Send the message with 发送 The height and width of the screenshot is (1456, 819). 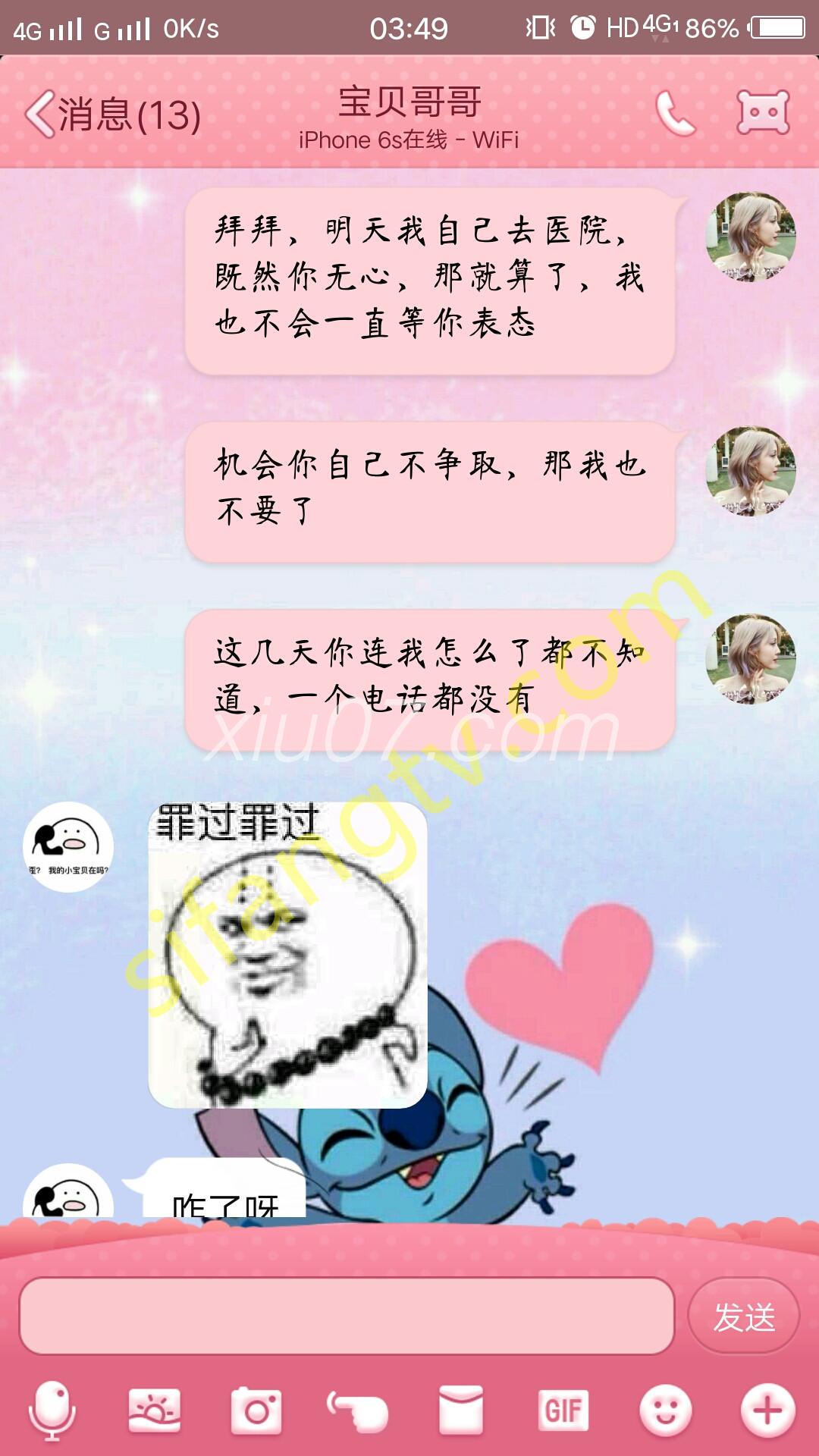[743, 1316]
